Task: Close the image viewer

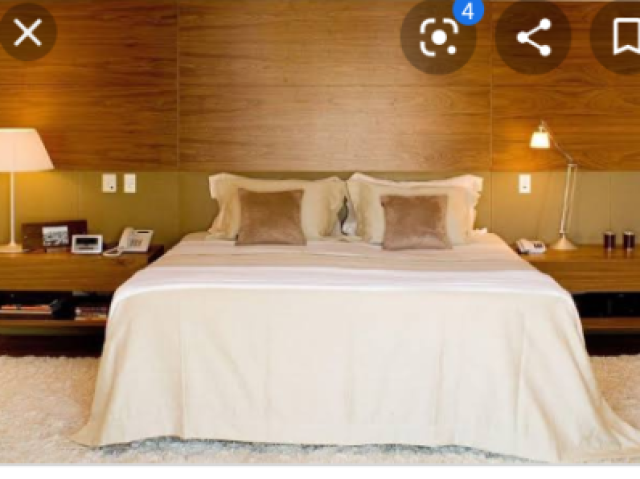Action: [x=28, y=33]
